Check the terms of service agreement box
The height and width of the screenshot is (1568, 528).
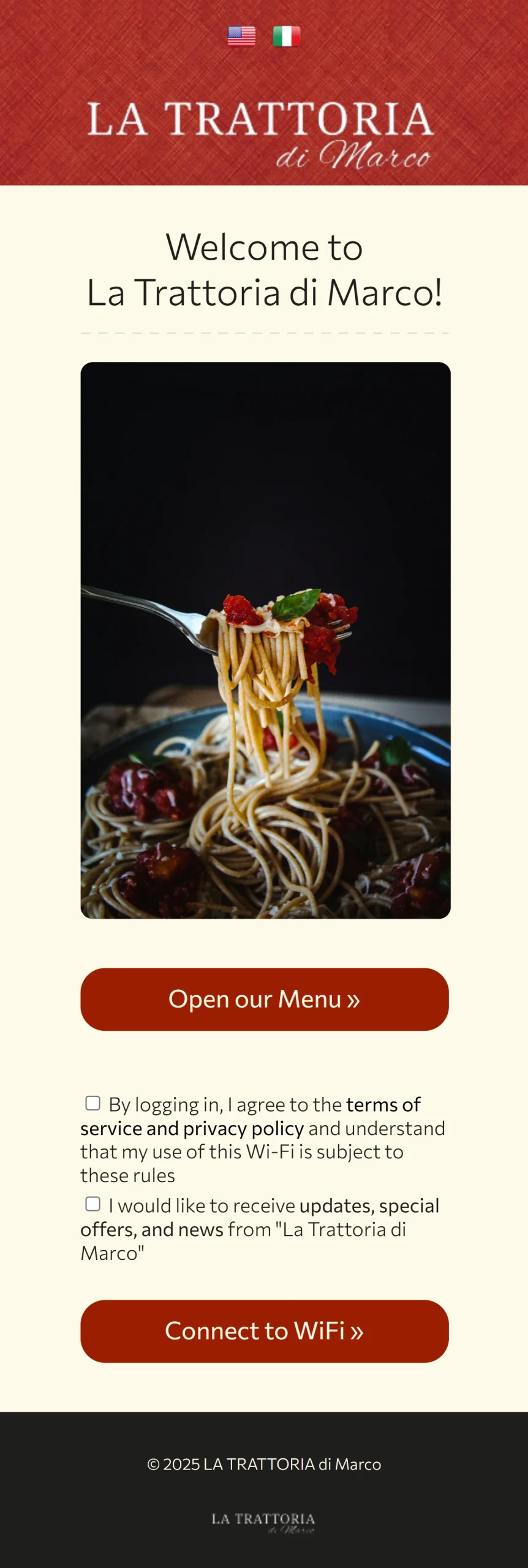(x=93, y=1103)
